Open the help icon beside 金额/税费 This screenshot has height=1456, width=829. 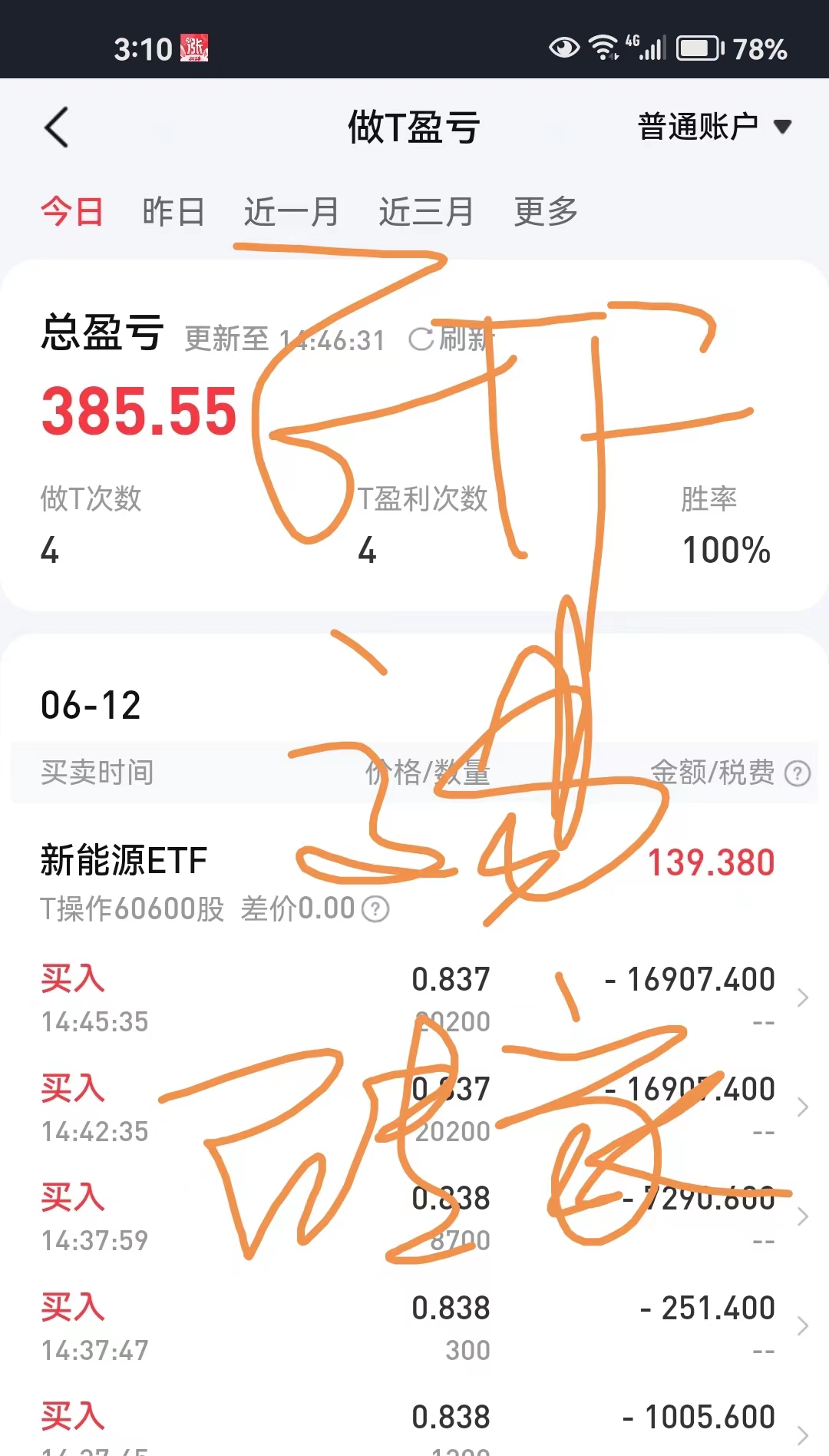click(x=798, y=773)
